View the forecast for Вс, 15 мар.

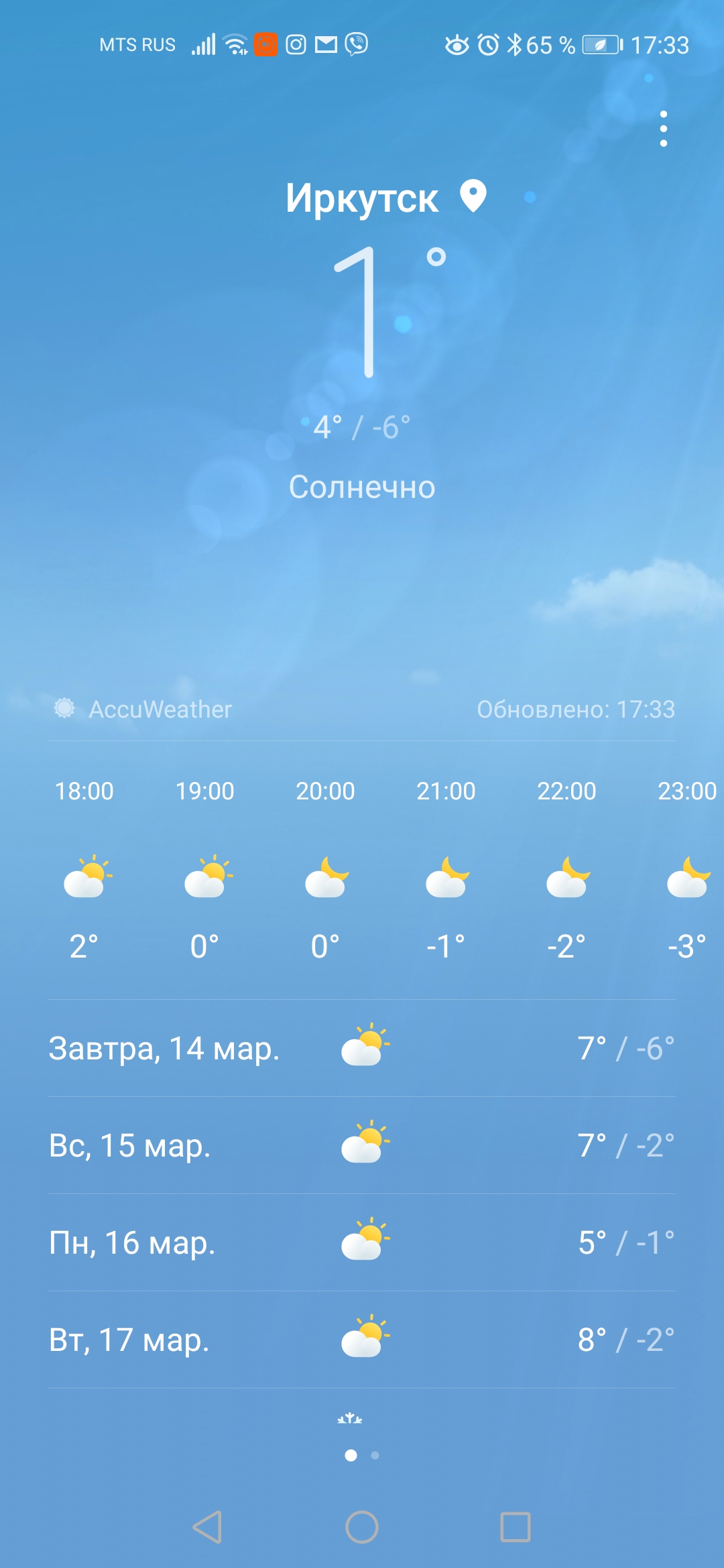[x=362, y=1145]
